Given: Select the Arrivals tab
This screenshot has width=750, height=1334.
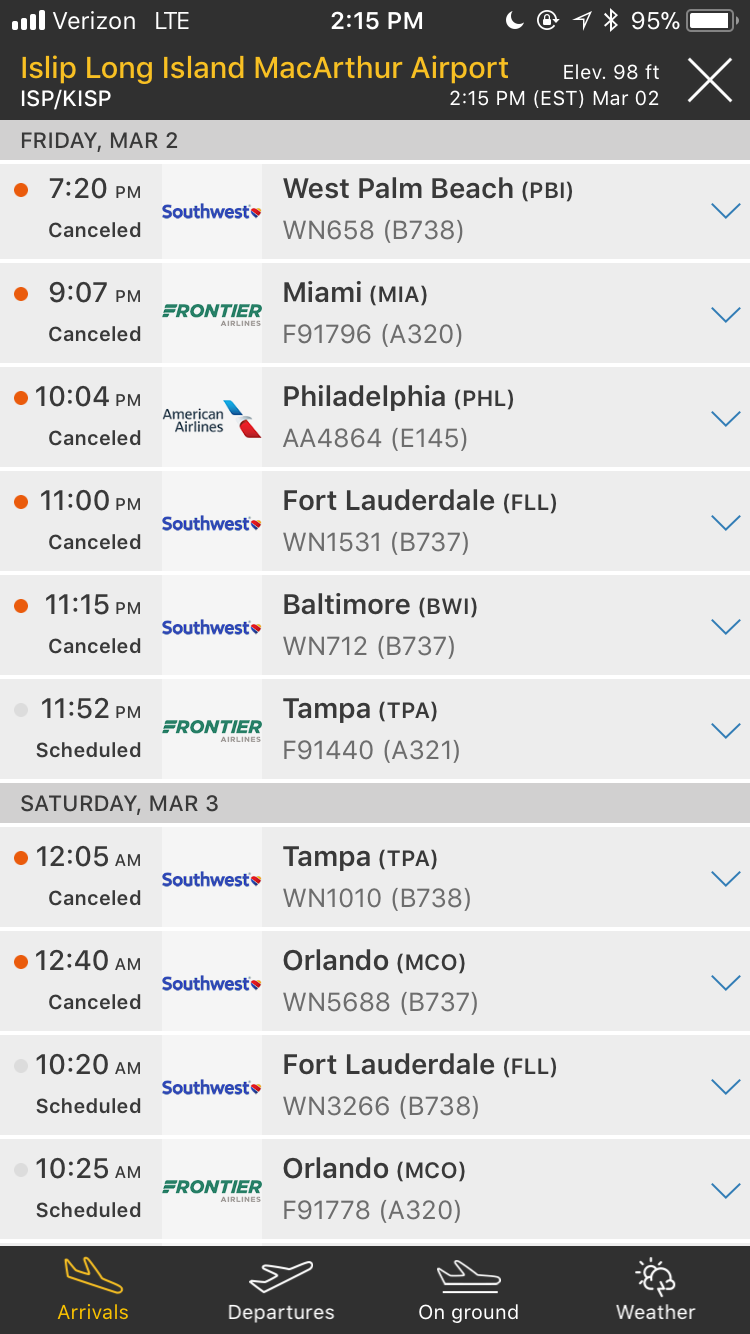Looking at the screenshot, I should click(93, 1290).
